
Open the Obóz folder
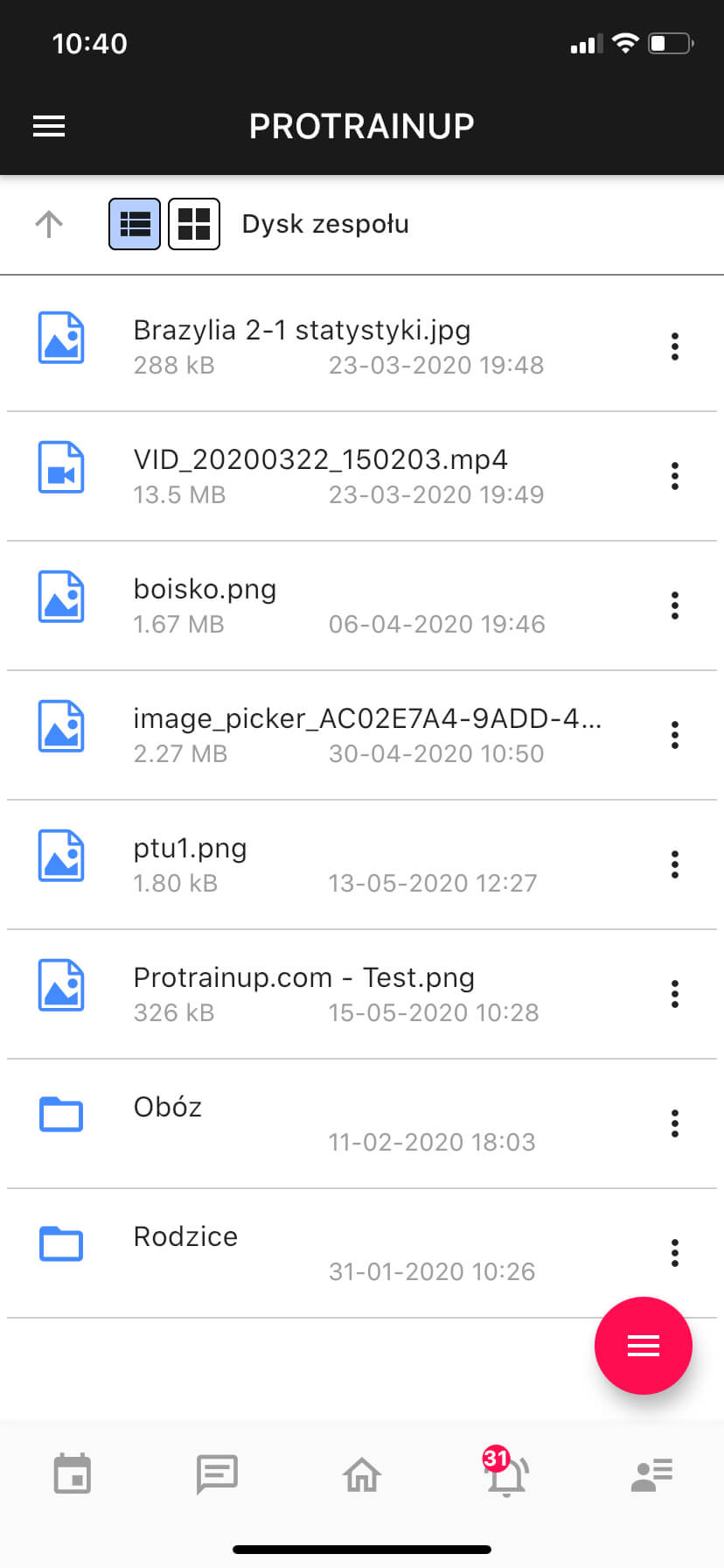point(168,1108)
